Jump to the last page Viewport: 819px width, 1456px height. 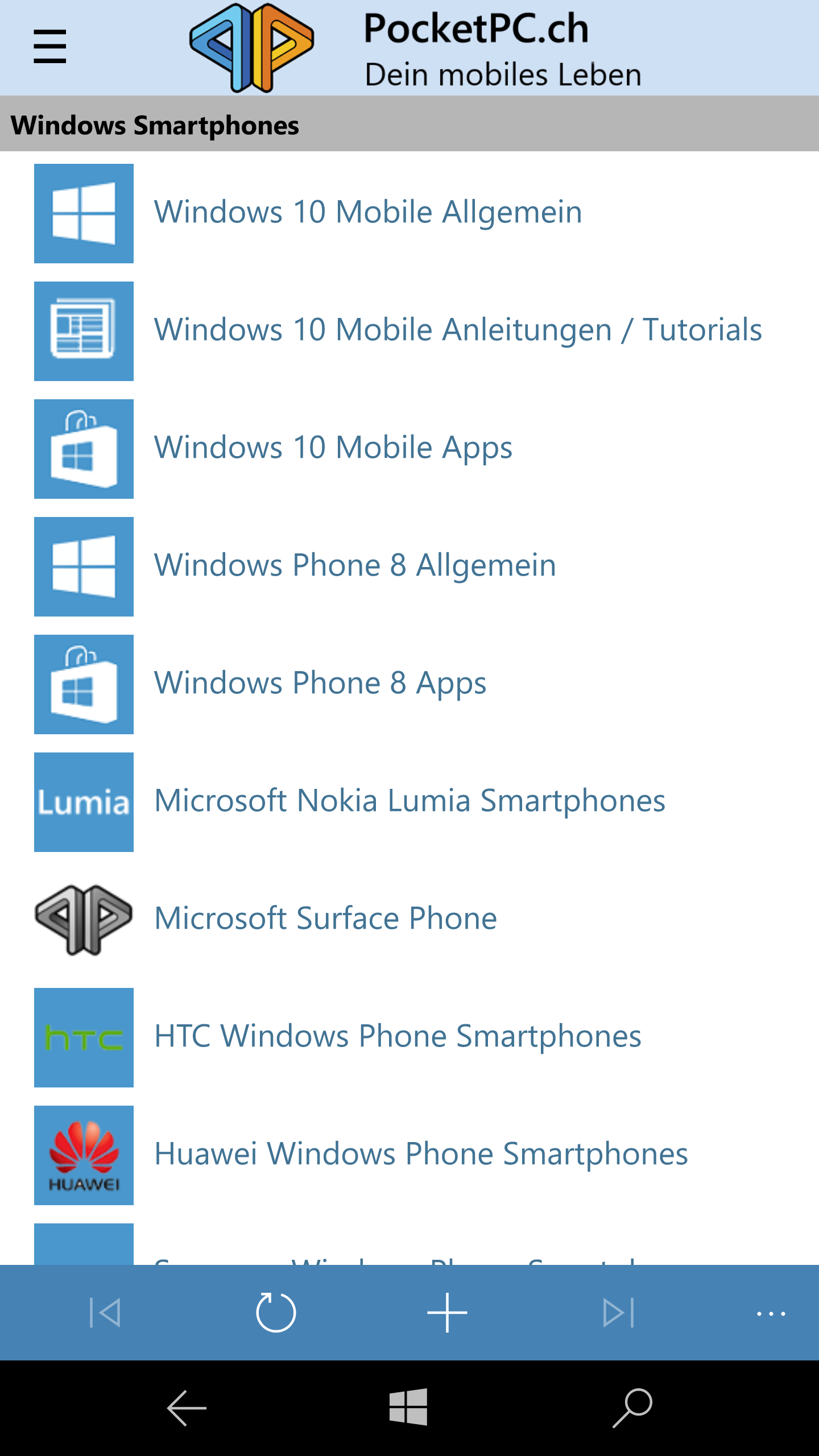618,1312
